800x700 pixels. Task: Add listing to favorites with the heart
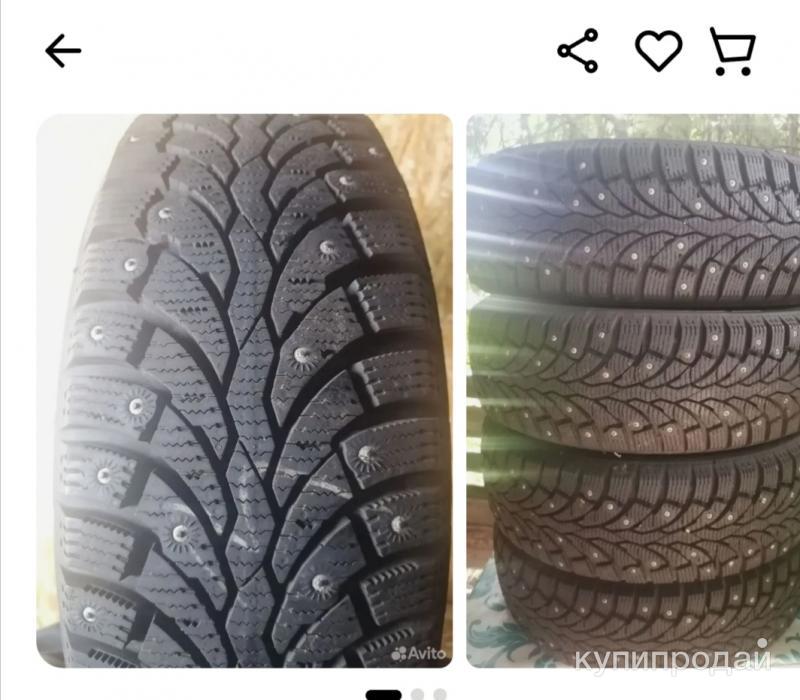658,51
